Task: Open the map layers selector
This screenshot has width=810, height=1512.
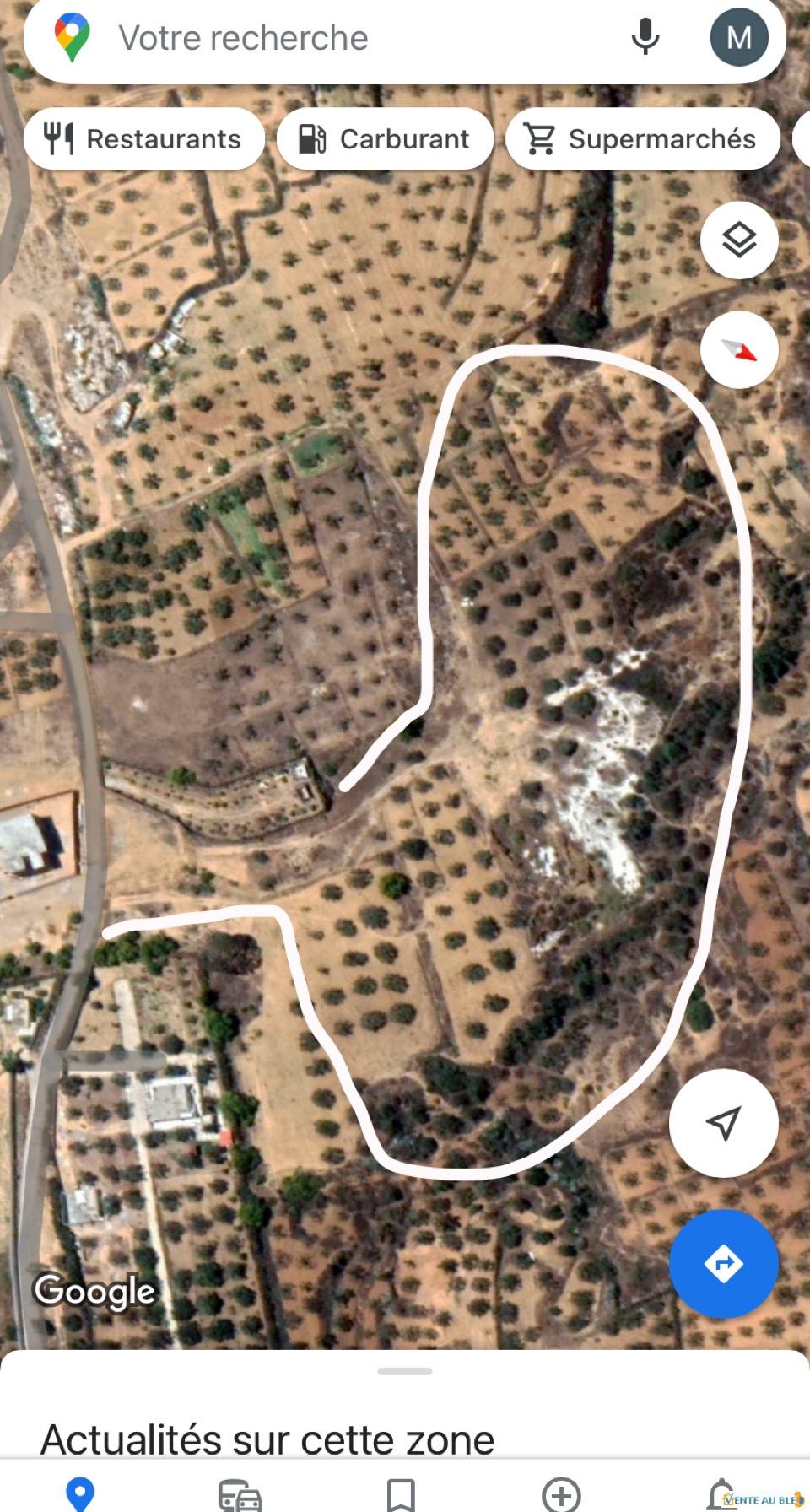Action: 739,240
